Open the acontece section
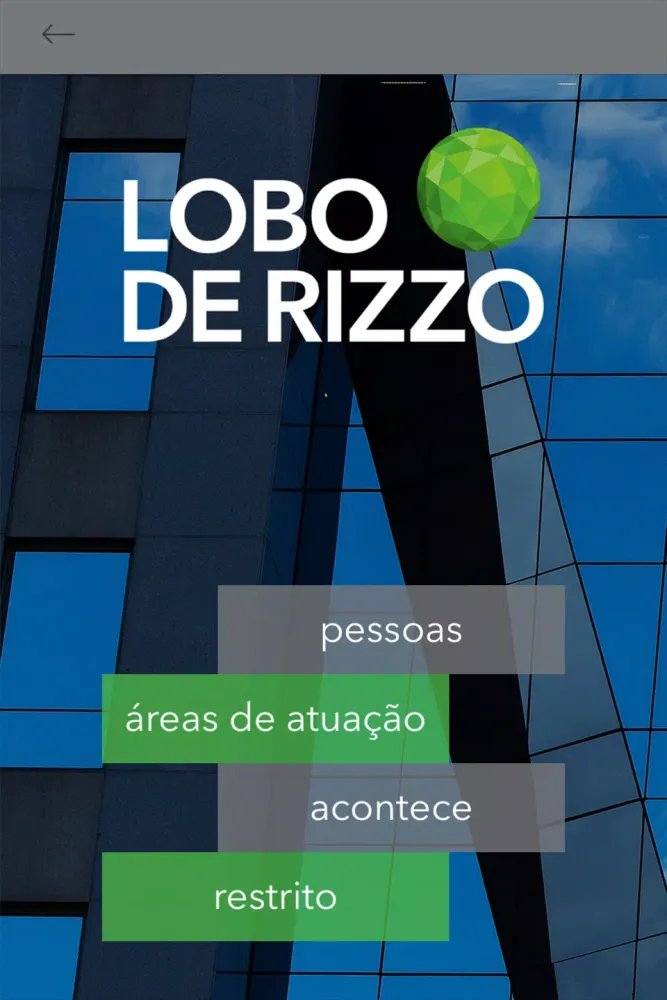 [391, 808]
